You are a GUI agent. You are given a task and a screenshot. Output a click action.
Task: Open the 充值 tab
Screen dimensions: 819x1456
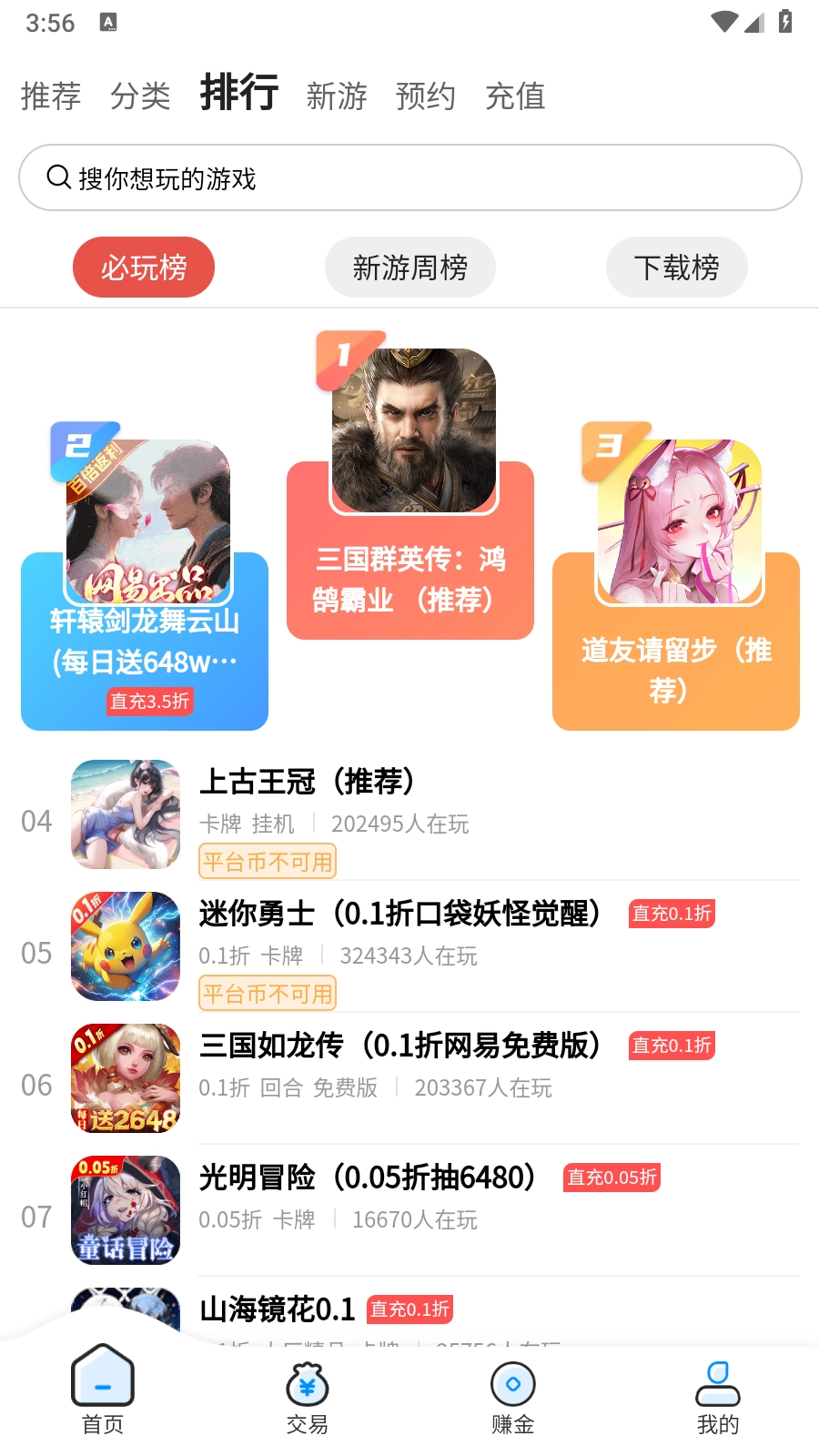(515, 96)
